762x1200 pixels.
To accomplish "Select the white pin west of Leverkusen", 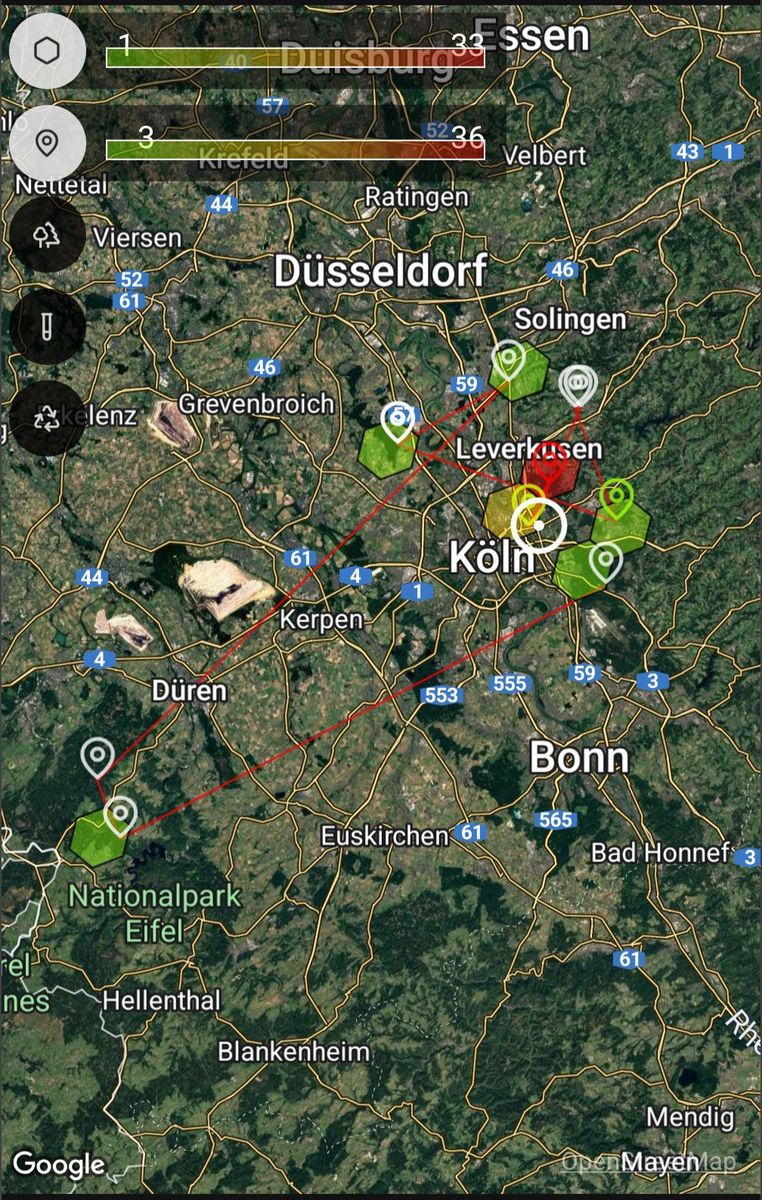I will tap(398, 421).
